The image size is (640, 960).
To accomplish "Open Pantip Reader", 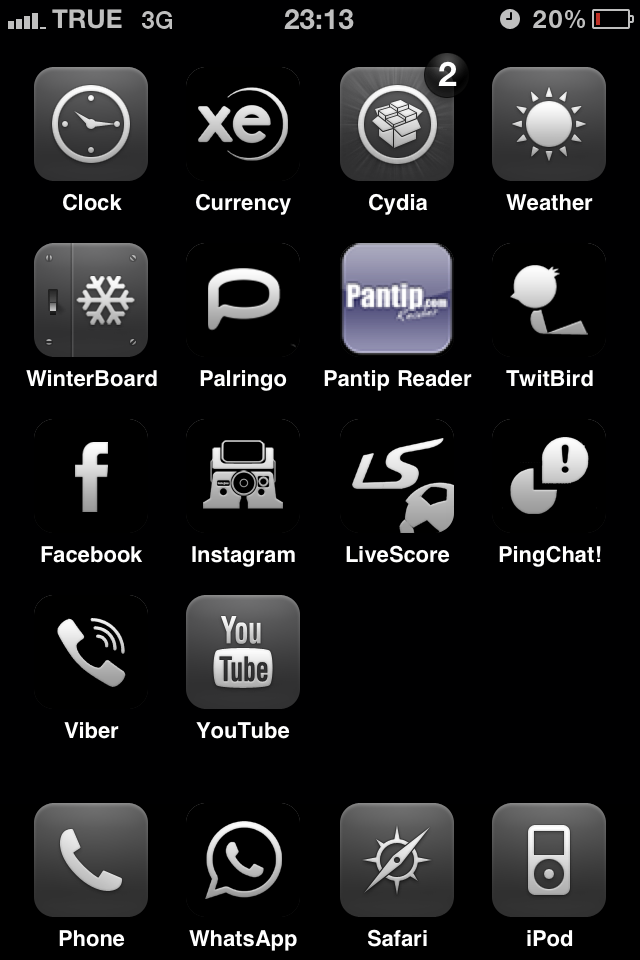I will click(x=397, y=299).
